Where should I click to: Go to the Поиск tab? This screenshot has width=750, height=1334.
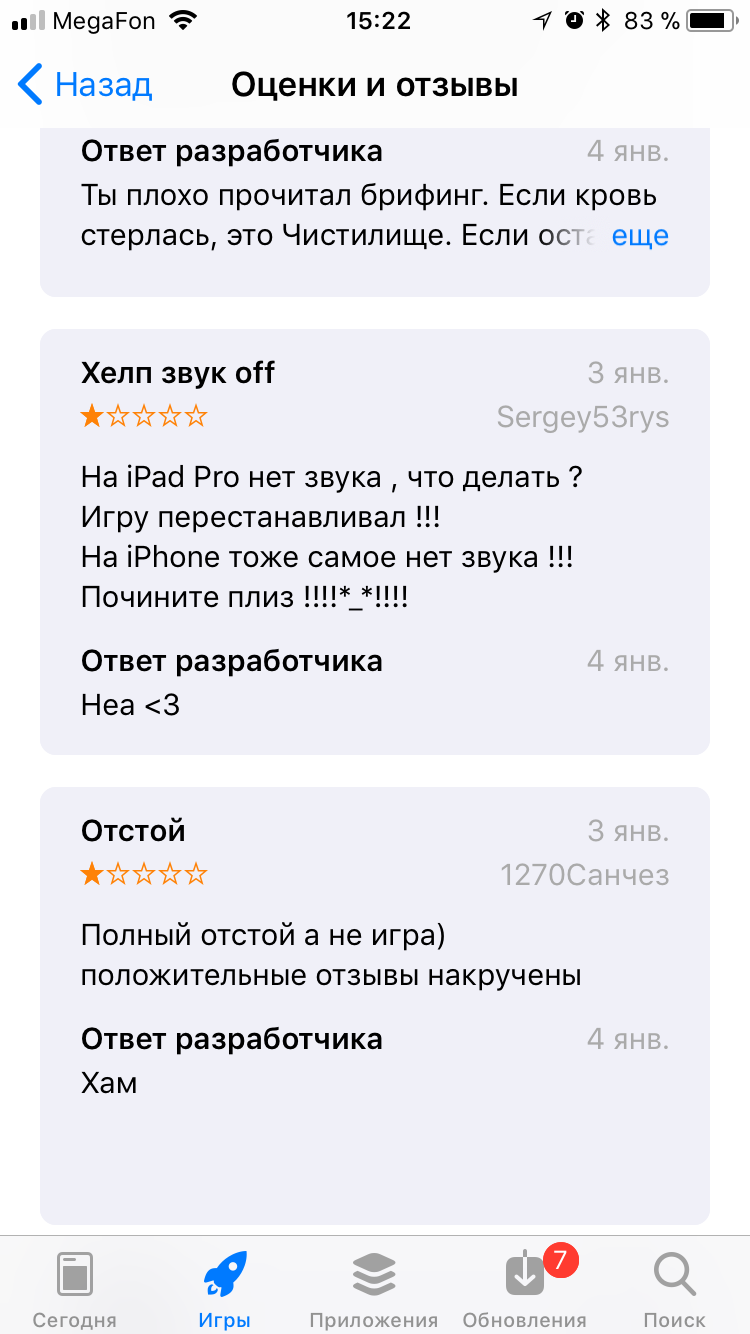click(x=674, y=1288)
